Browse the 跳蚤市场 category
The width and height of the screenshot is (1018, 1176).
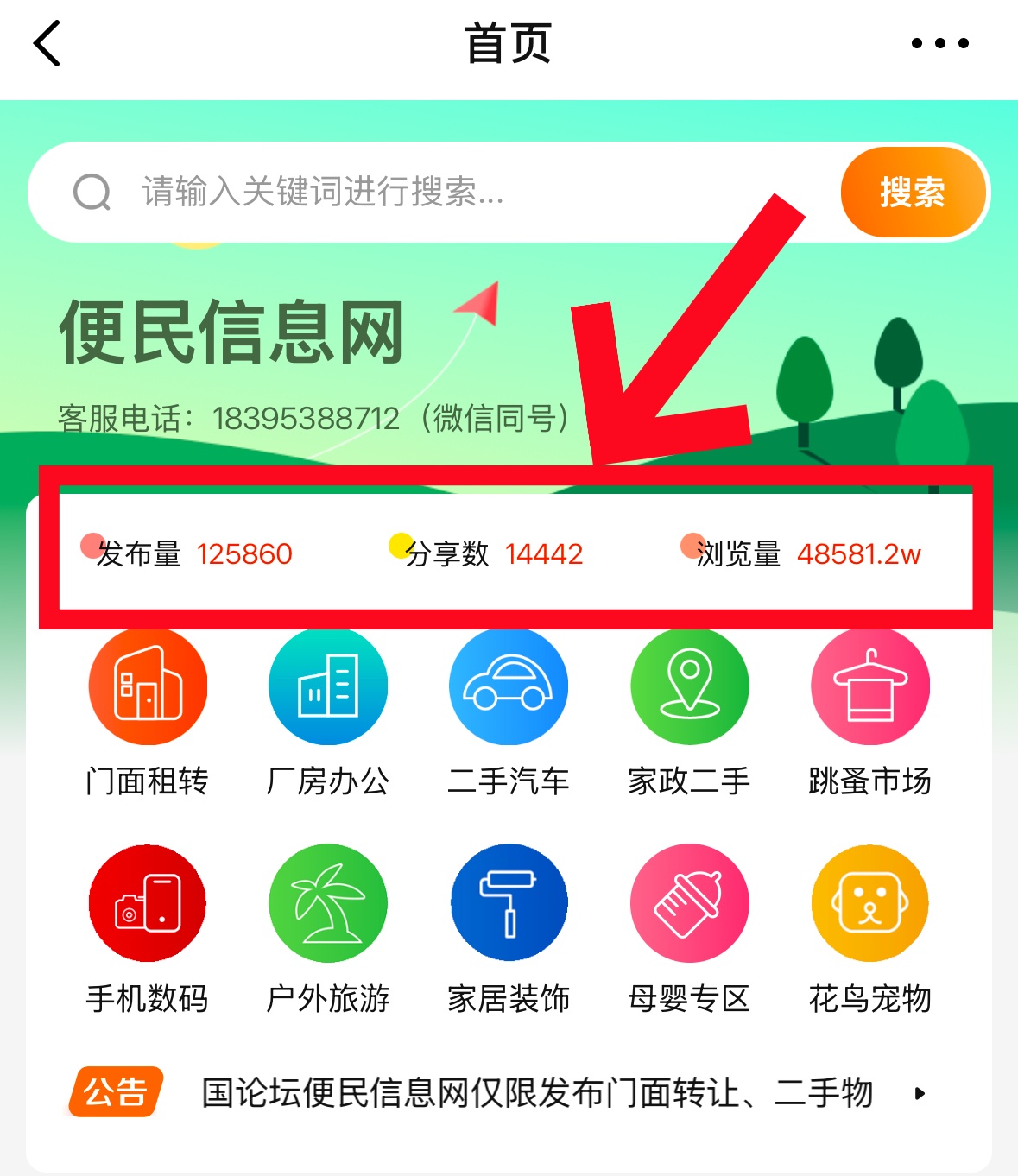coord(869,688)
